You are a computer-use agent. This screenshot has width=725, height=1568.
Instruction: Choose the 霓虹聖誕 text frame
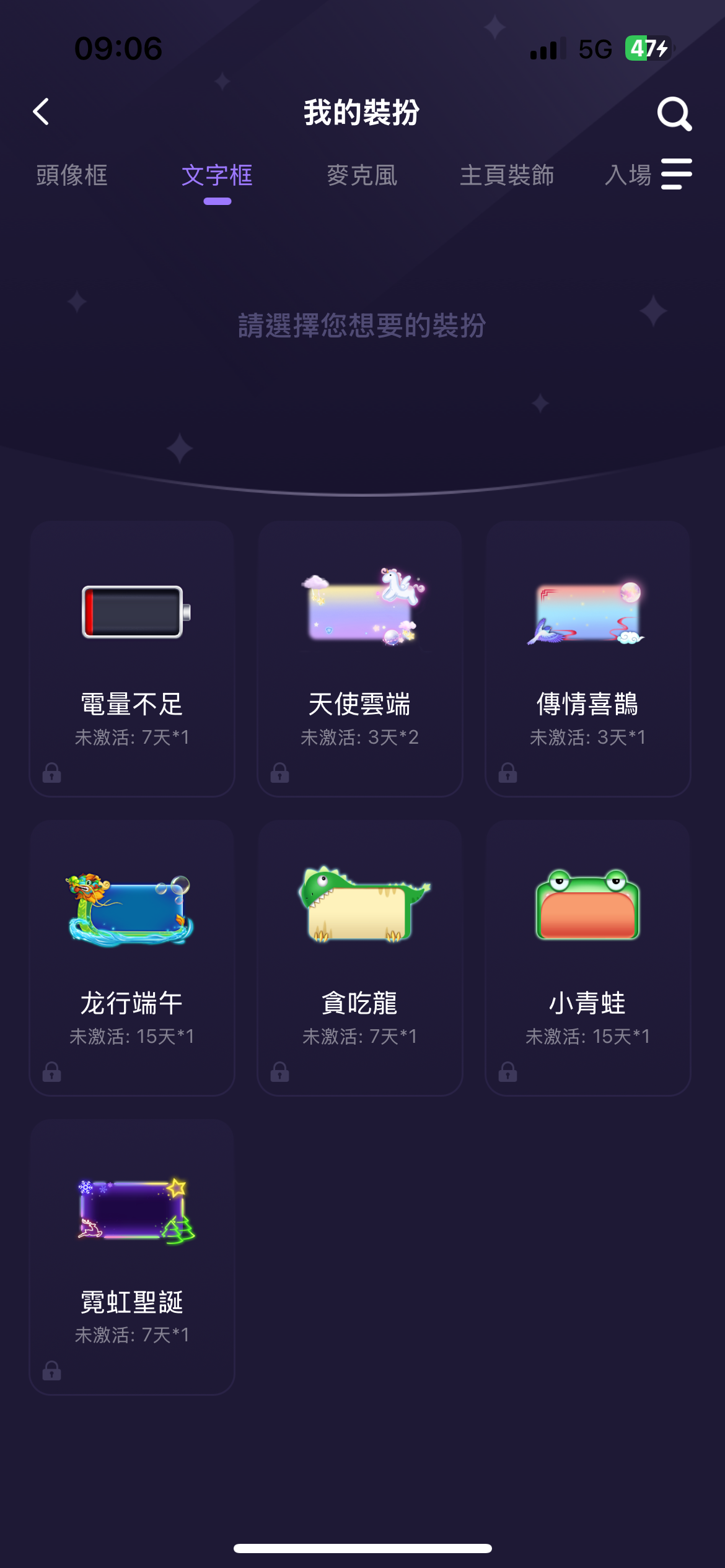(132, 1257)
